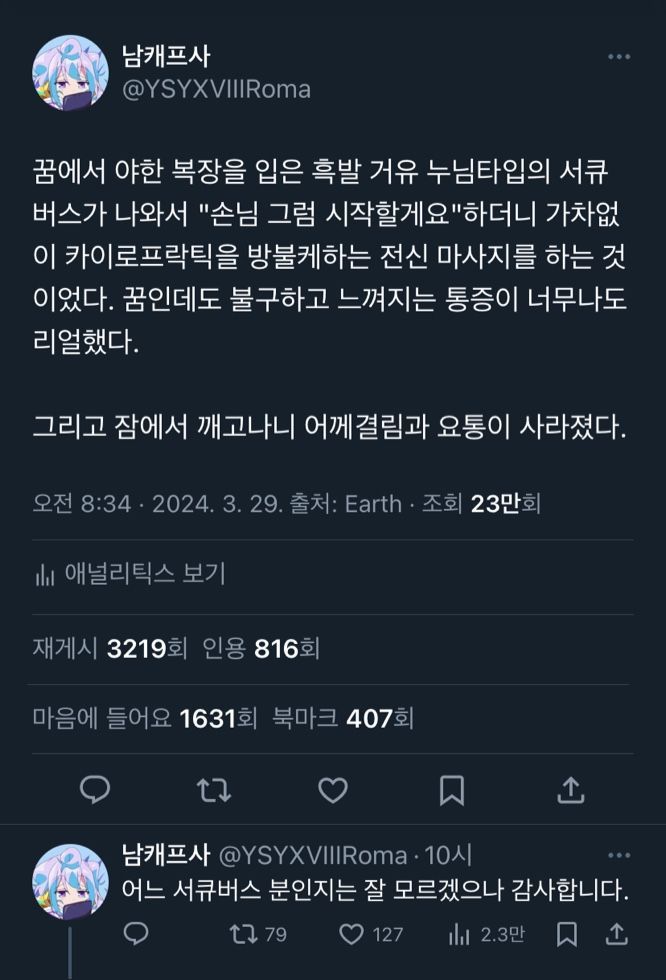Viewport: 666px width, 980px height.
Task: View analytics via 애널리틱스 보기
Action: coord(130,573)
